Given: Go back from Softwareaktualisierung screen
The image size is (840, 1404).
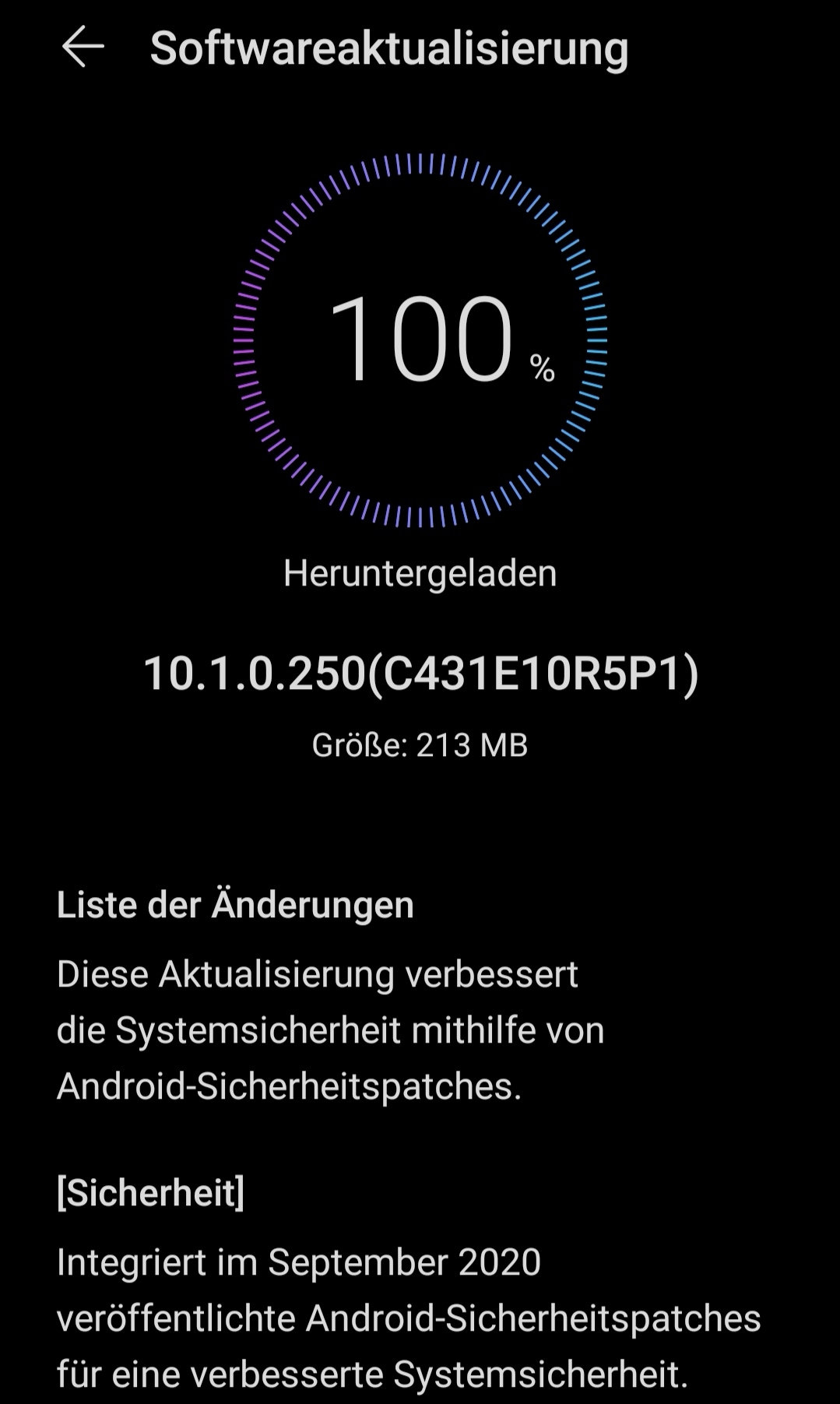Looking at the screenshot, I should pos(83,47).
